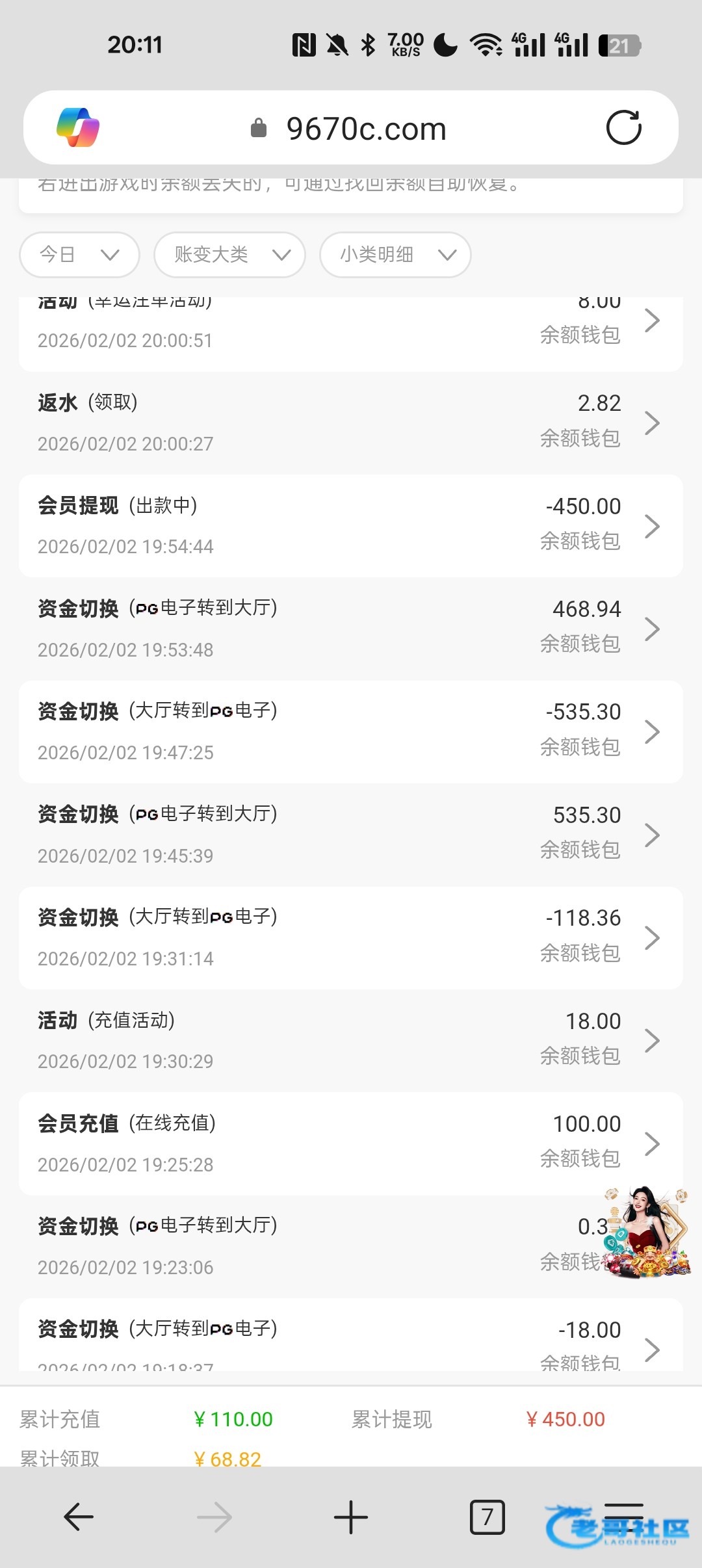The height and width of the screenshot is (1568, 702).
Task: Open a new tab with the plus button
Action: (x=351, y=1517)
